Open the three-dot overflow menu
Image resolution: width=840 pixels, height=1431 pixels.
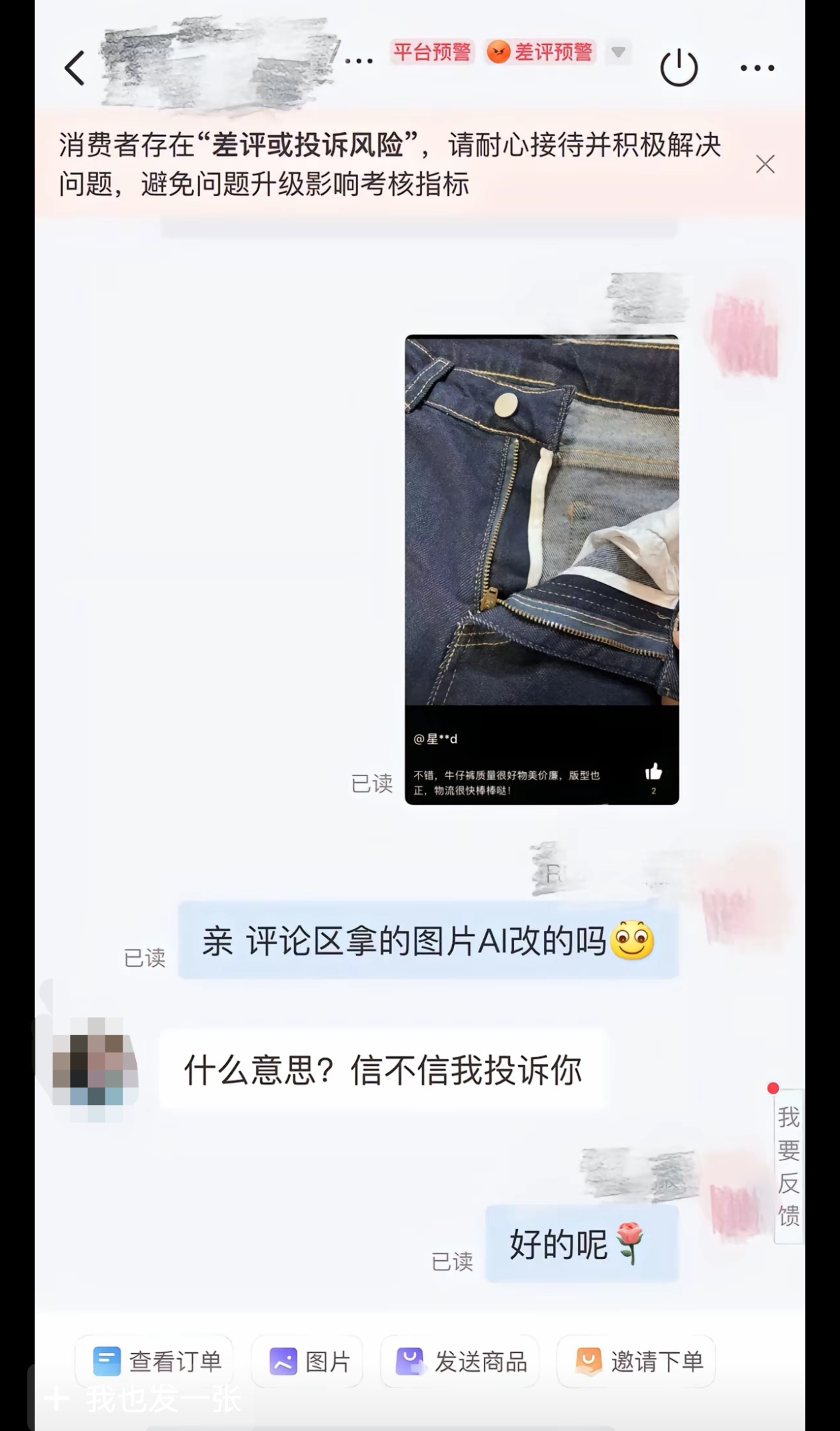tap(757, 68)
